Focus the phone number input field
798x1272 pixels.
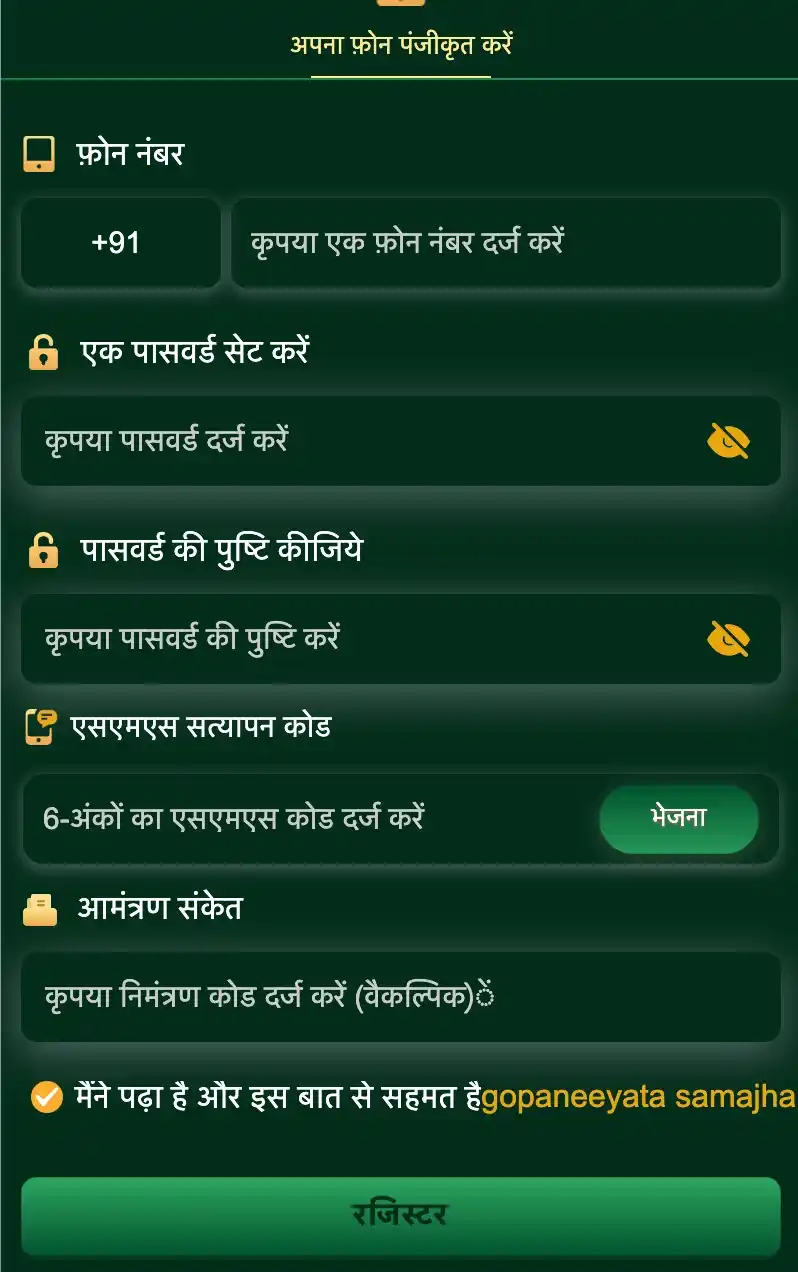click(505, 243)
